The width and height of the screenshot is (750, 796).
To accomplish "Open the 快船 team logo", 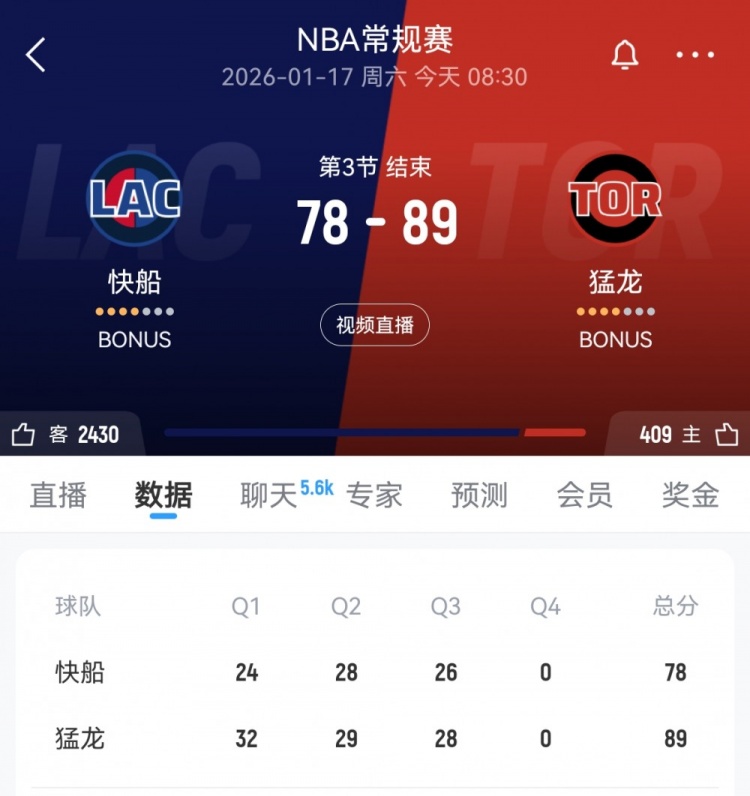I will (x=134, y=199).
